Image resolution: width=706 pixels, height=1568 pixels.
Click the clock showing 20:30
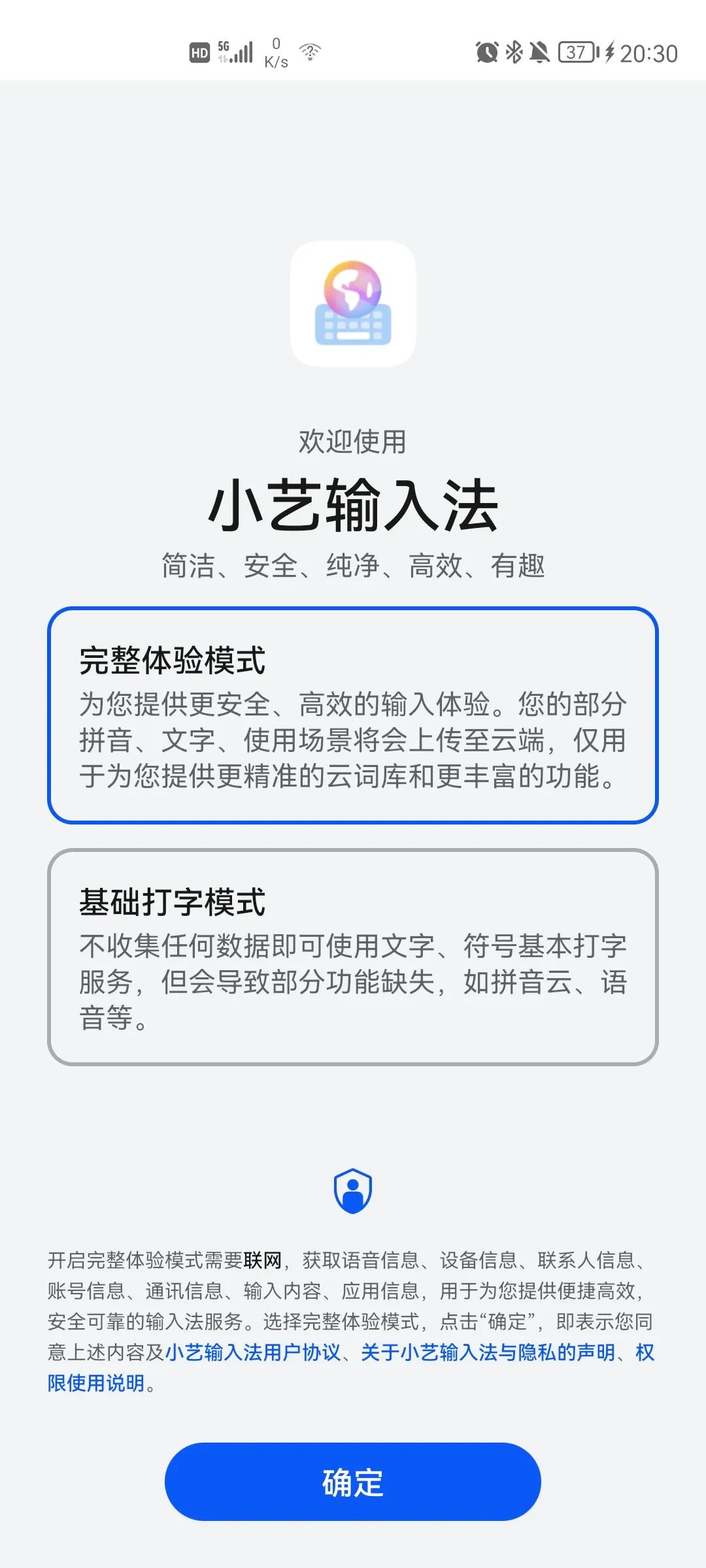(x=647, y=51)
